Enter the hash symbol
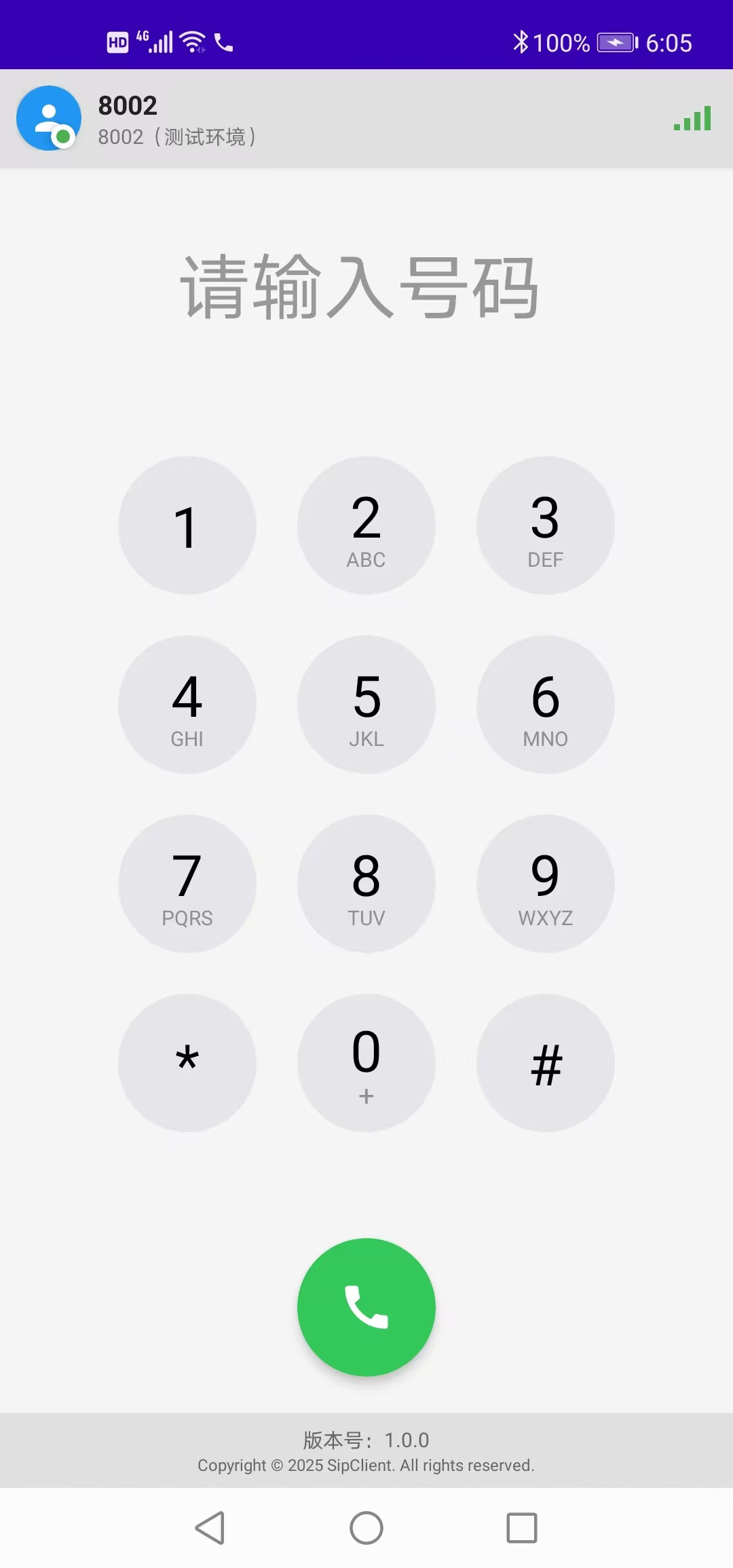Screen dimensions: 733x1568 coord(546,1063)
